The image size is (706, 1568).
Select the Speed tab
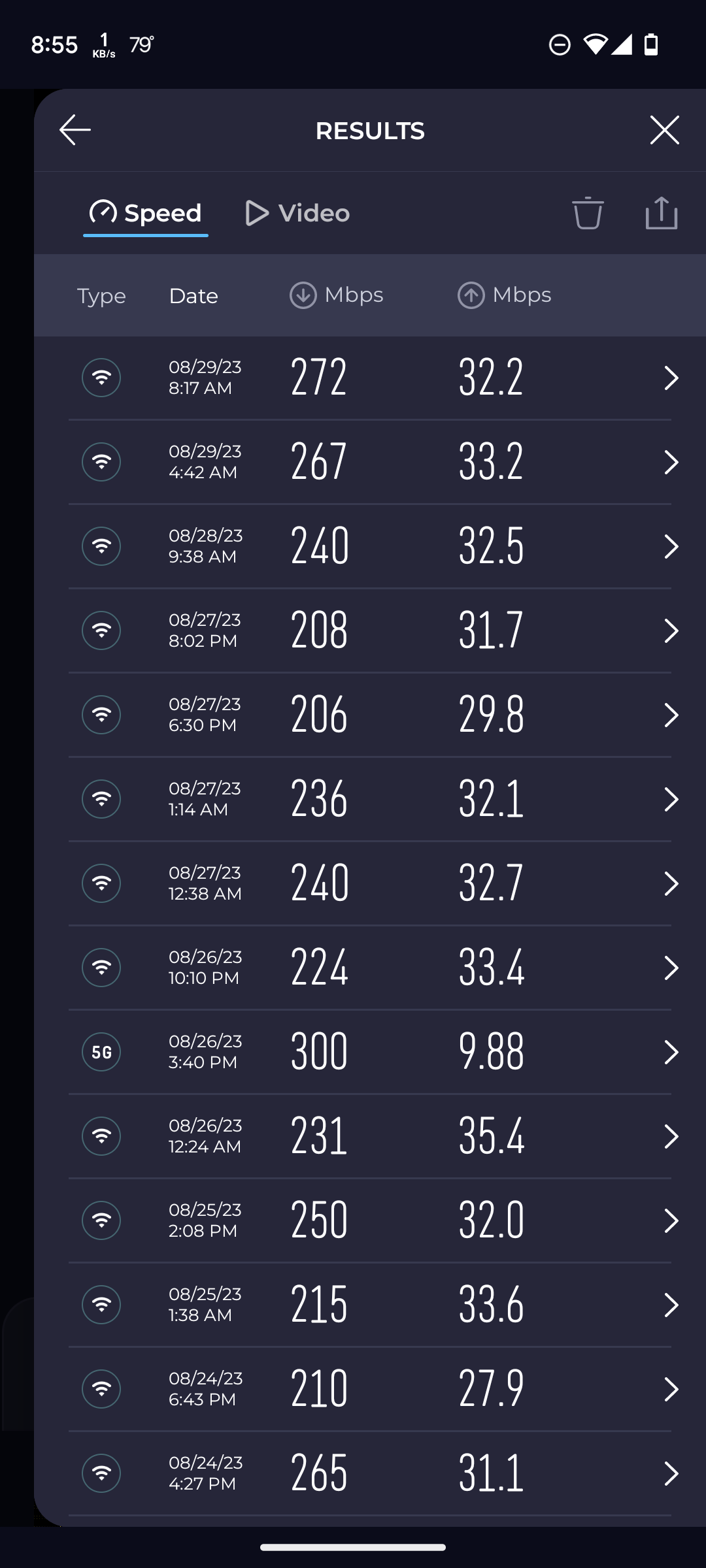(146, 213)
